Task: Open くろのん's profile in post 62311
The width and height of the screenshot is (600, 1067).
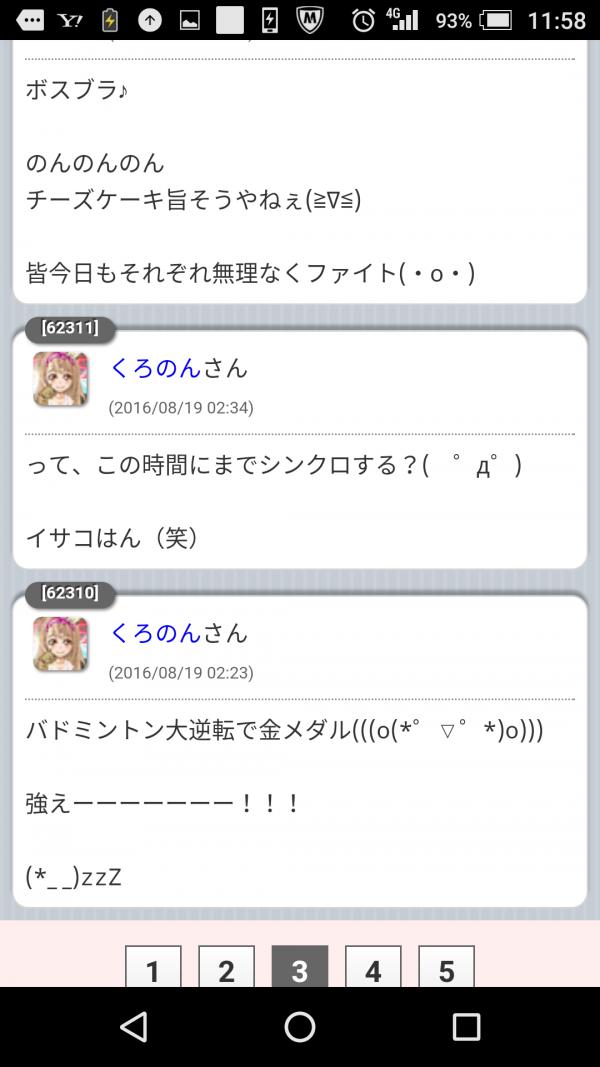Action: pyautogui.click(x=156, y=368)
